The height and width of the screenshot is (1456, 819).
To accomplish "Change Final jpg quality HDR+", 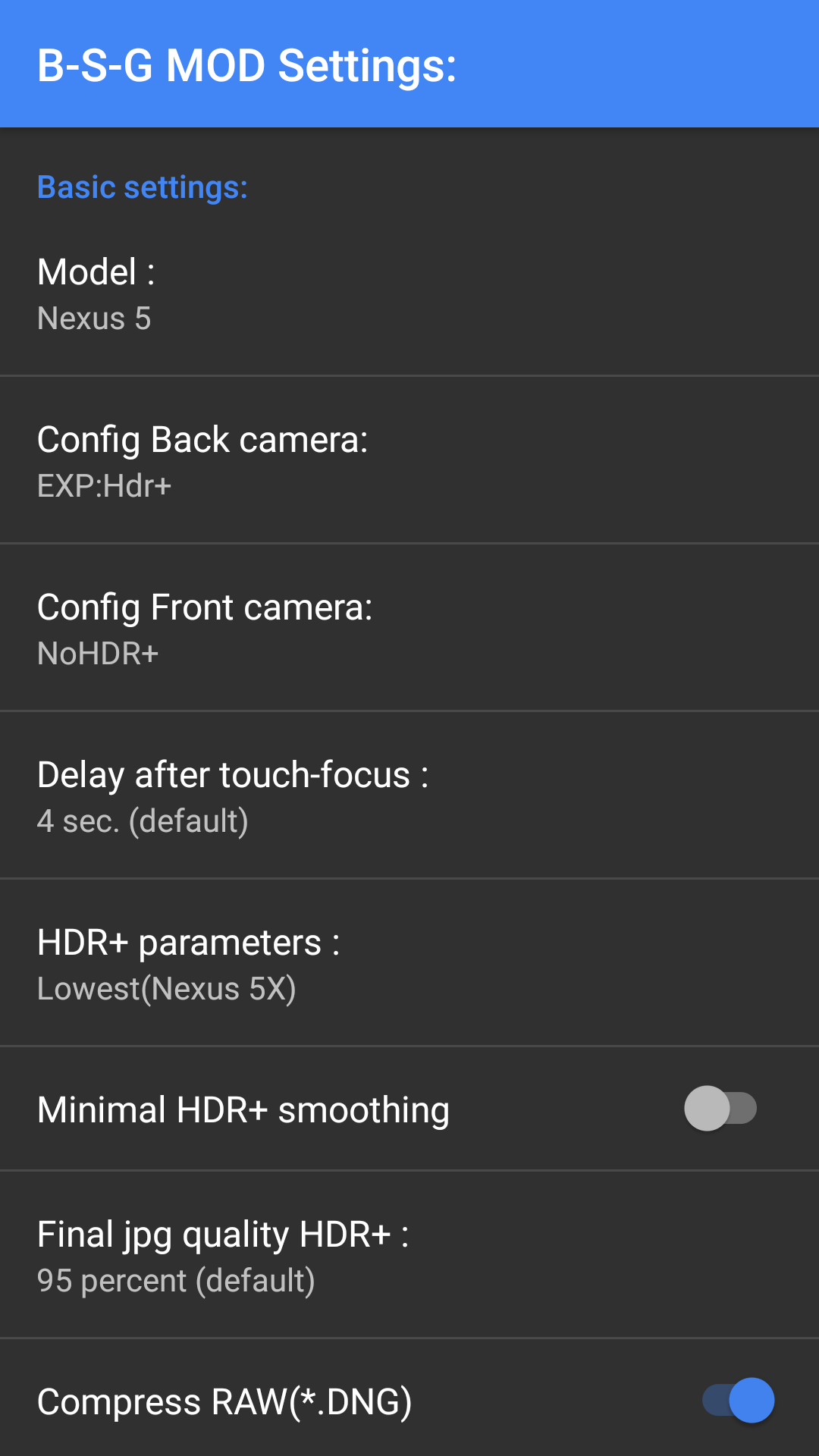I will [409, 1256].
